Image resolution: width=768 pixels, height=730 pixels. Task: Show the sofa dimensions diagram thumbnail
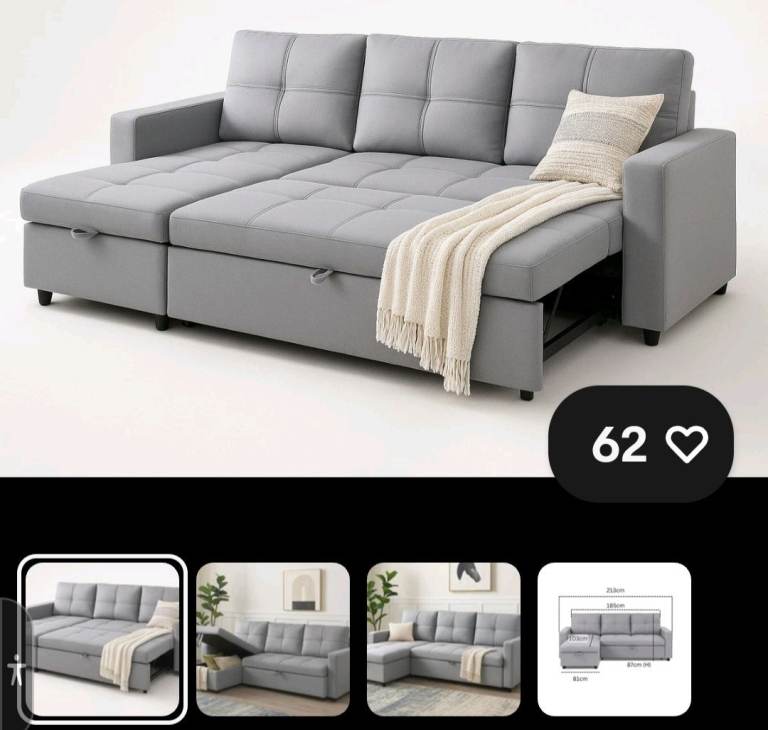614,639
